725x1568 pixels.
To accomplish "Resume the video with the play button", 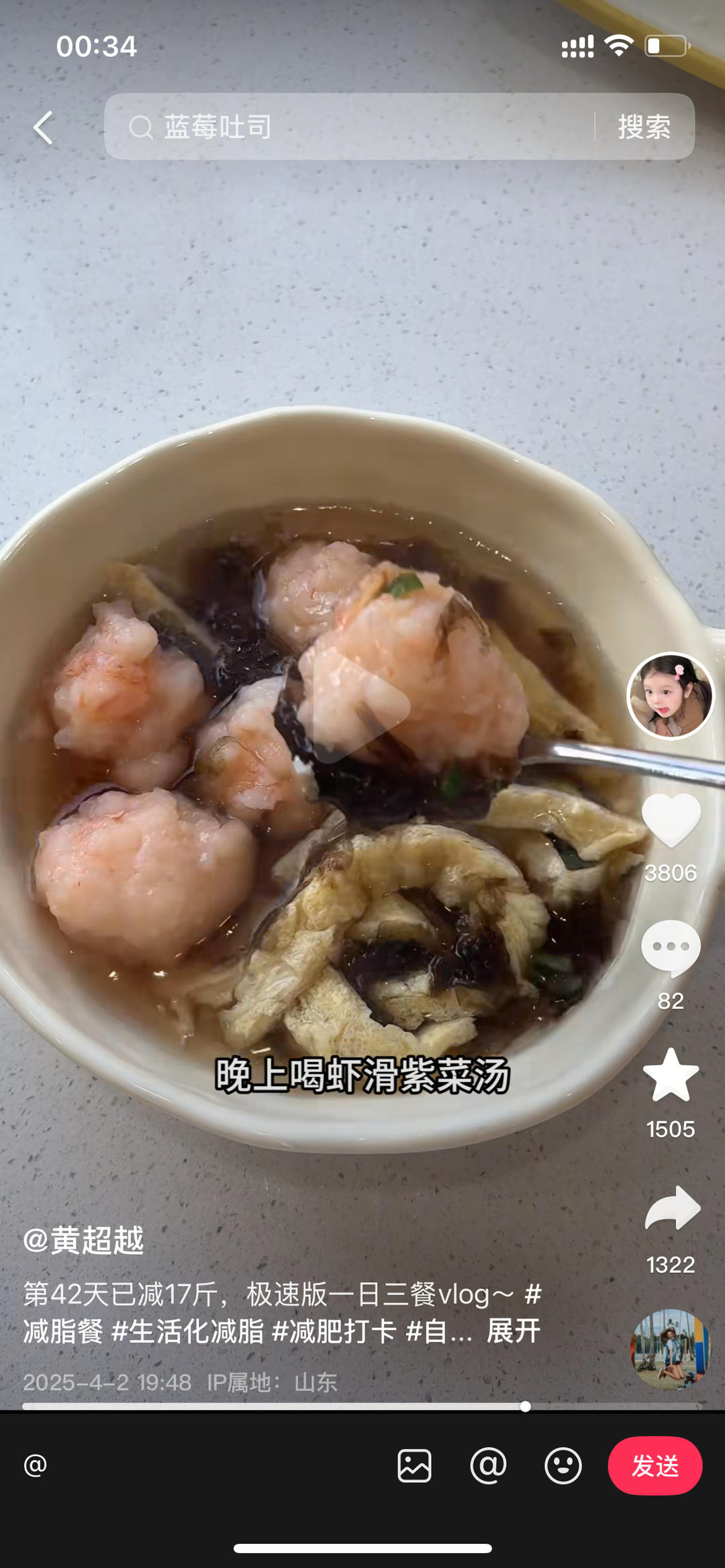I will 359,704.
